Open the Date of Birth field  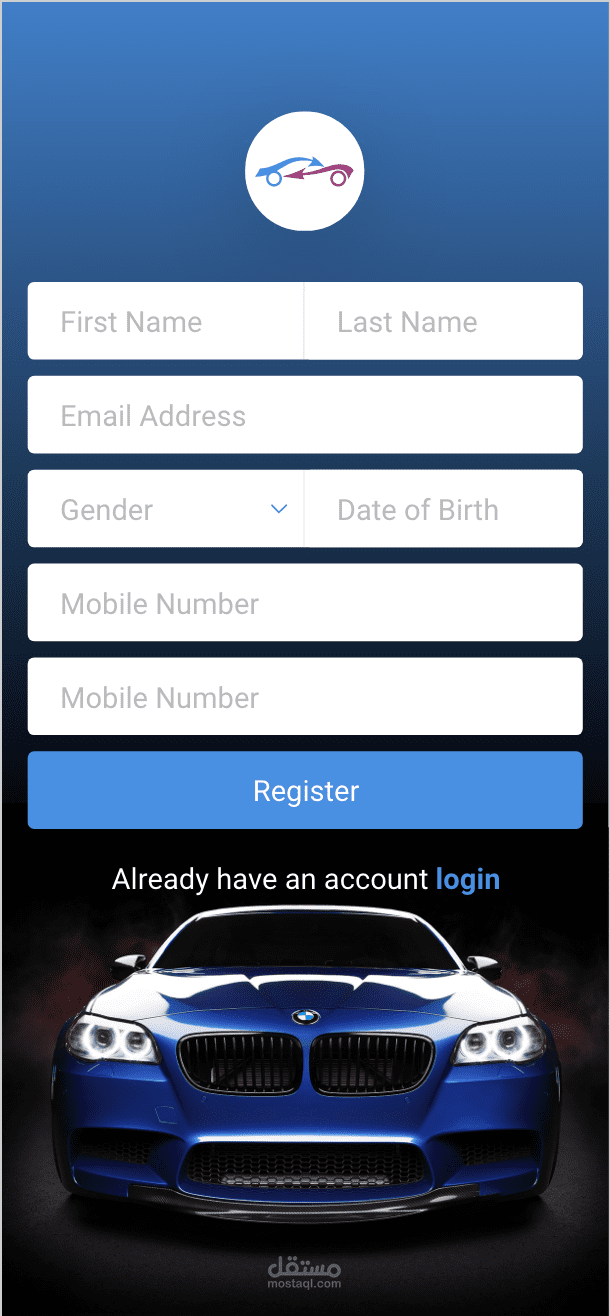443,509
